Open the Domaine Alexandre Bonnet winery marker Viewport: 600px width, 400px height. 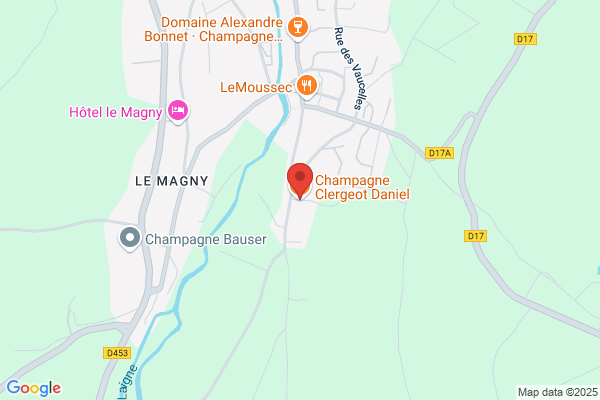[x=298, y=28]
